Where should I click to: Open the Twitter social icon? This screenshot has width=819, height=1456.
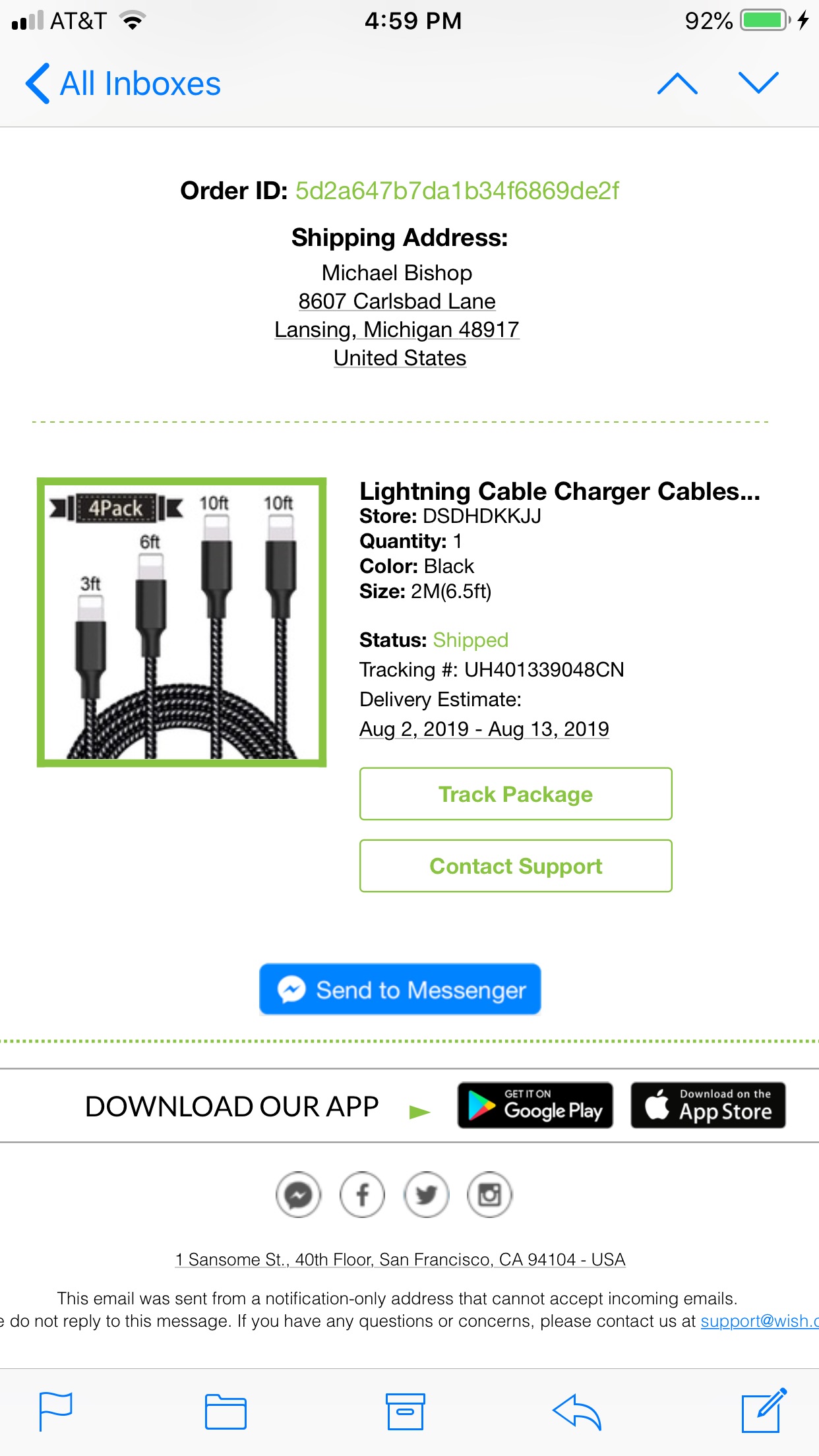click(426, 1194)
